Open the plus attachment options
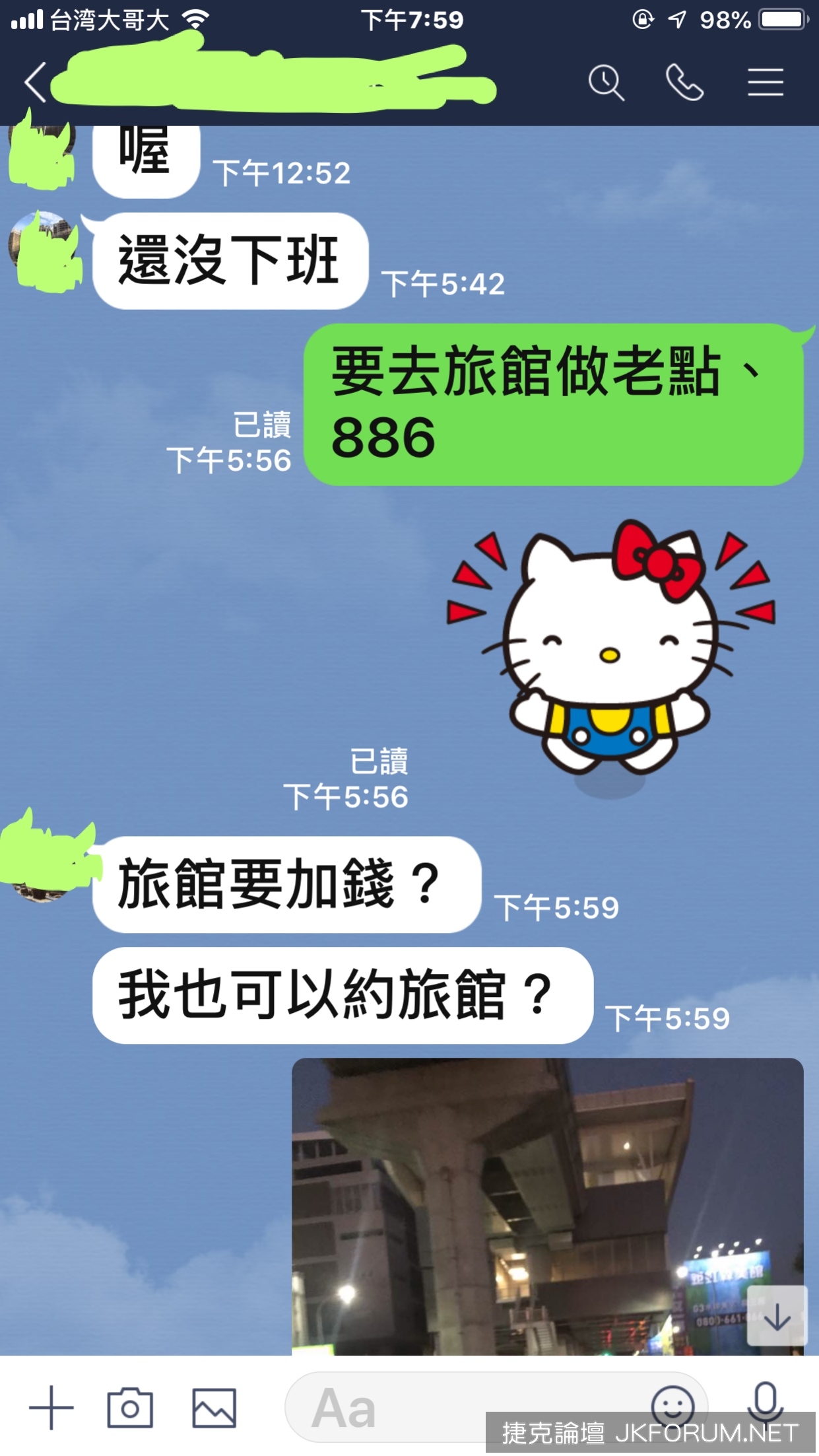The width and height of the screenshot is (819, 1456). point(51,1408)
